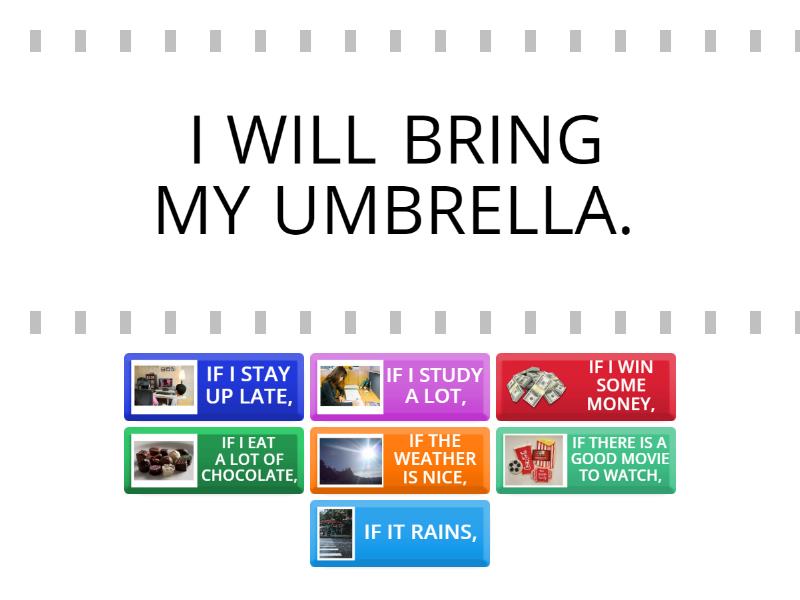Viewport: 800px width, 600px height.
Task: Answer with "IF IT RAINS,"
Action: coord(399,533)
